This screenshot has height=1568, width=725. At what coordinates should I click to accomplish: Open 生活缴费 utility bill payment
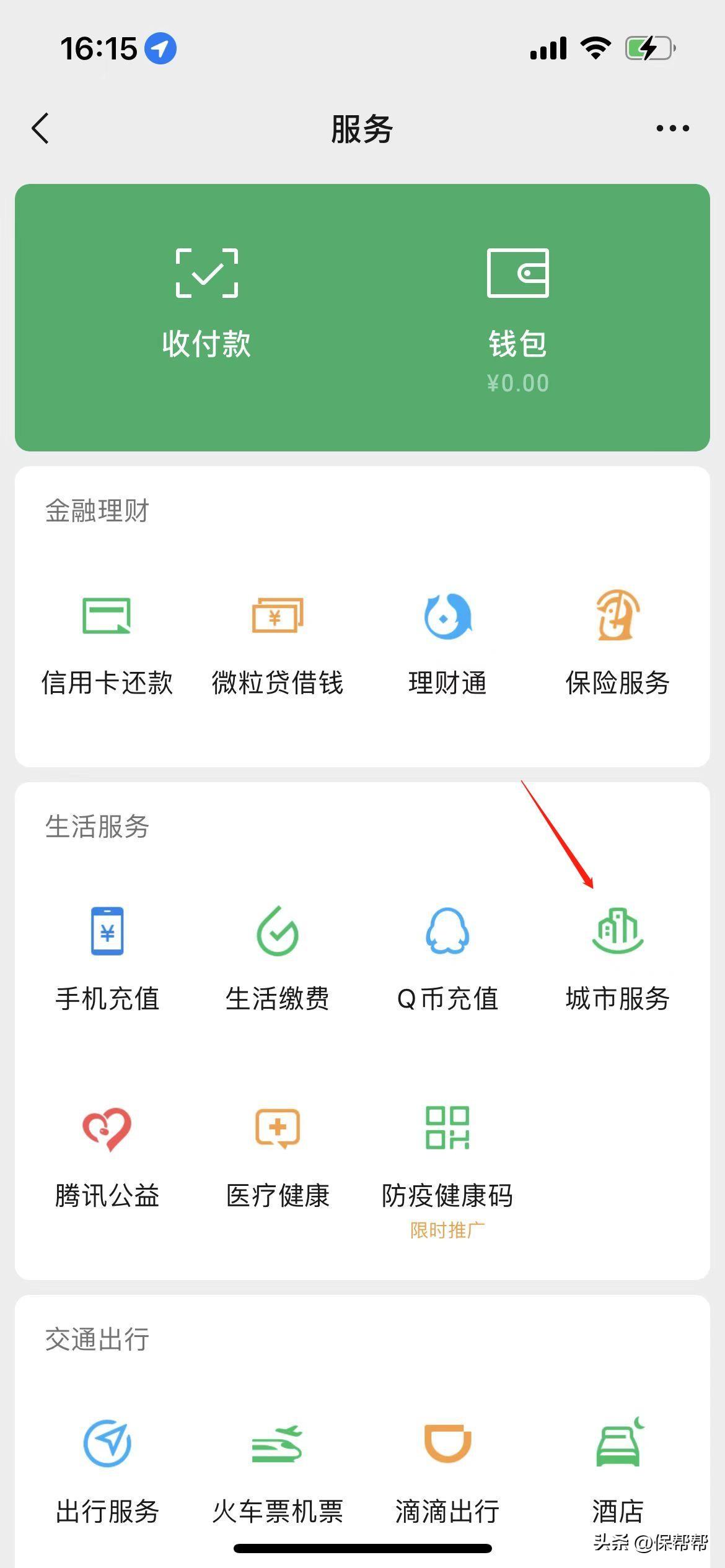(277, 959)
